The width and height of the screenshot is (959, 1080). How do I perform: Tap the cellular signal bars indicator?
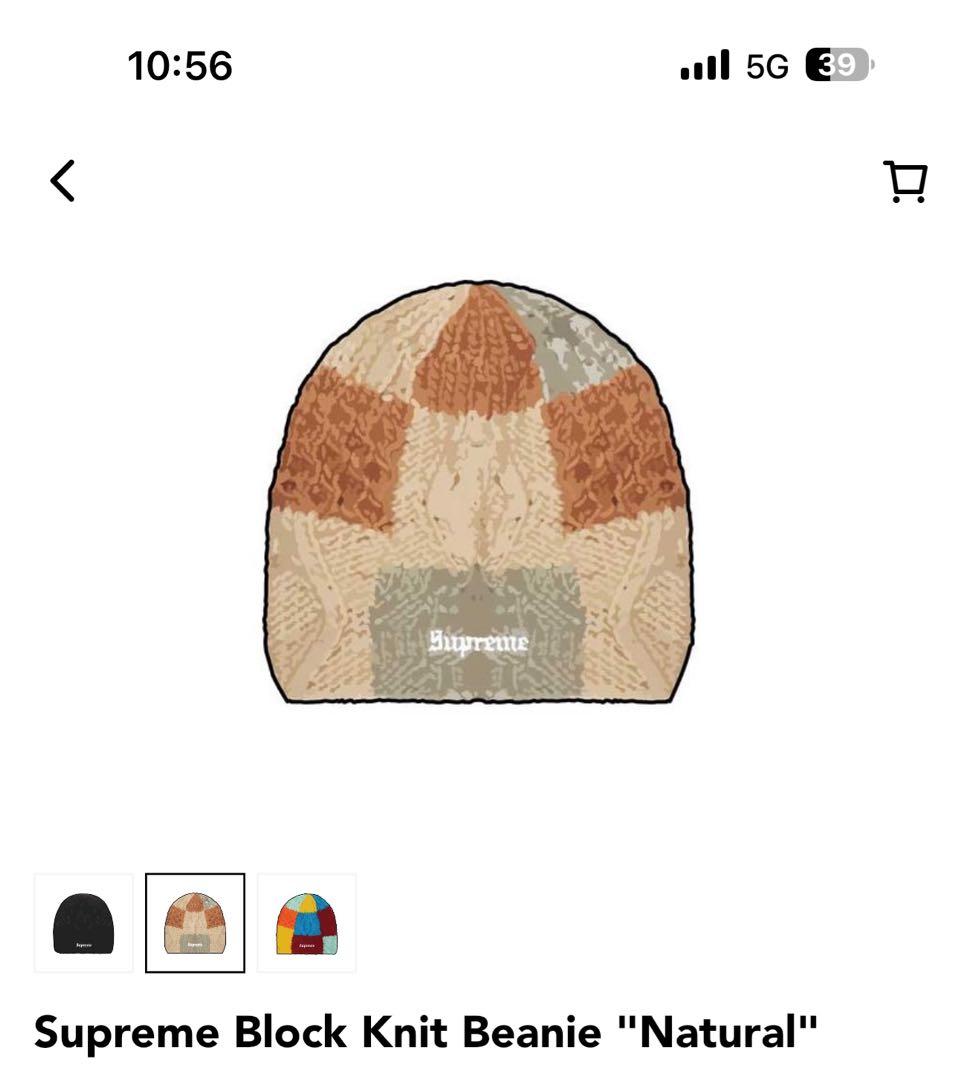703,64
